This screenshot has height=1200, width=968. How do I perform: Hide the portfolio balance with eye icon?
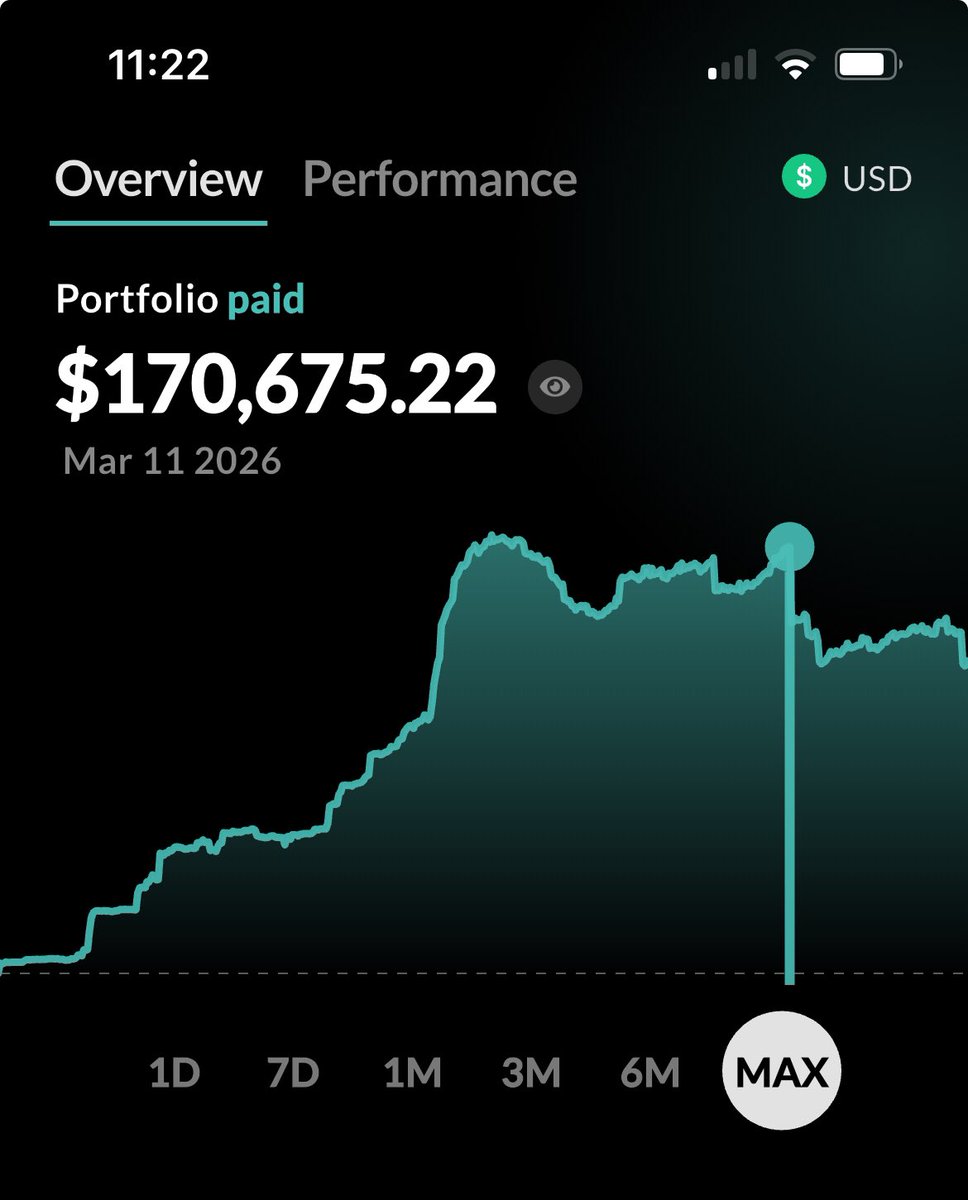pos(555,386)
